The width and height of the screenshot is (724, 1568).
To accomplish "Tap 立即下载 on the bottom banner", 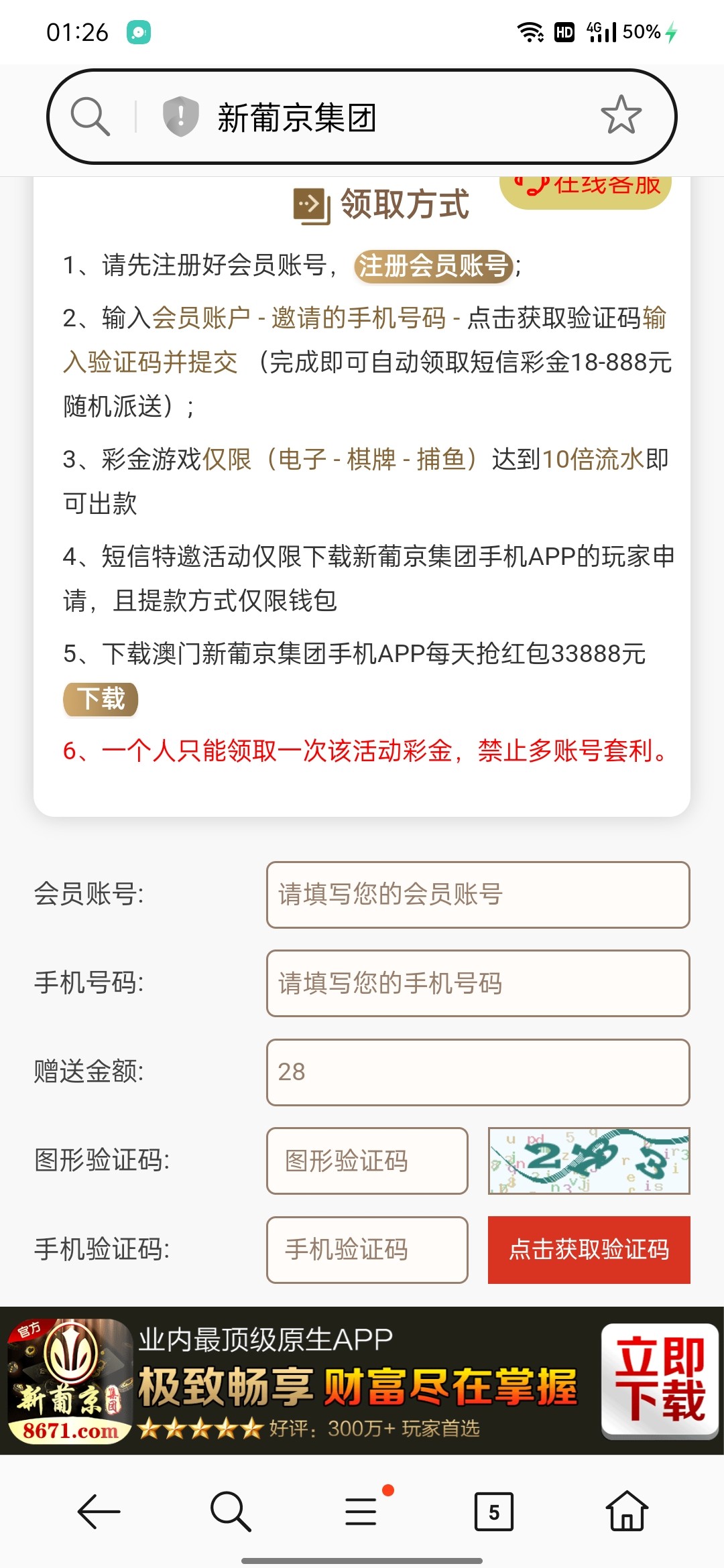I will pyautogui.click(x=659, y=1380).
